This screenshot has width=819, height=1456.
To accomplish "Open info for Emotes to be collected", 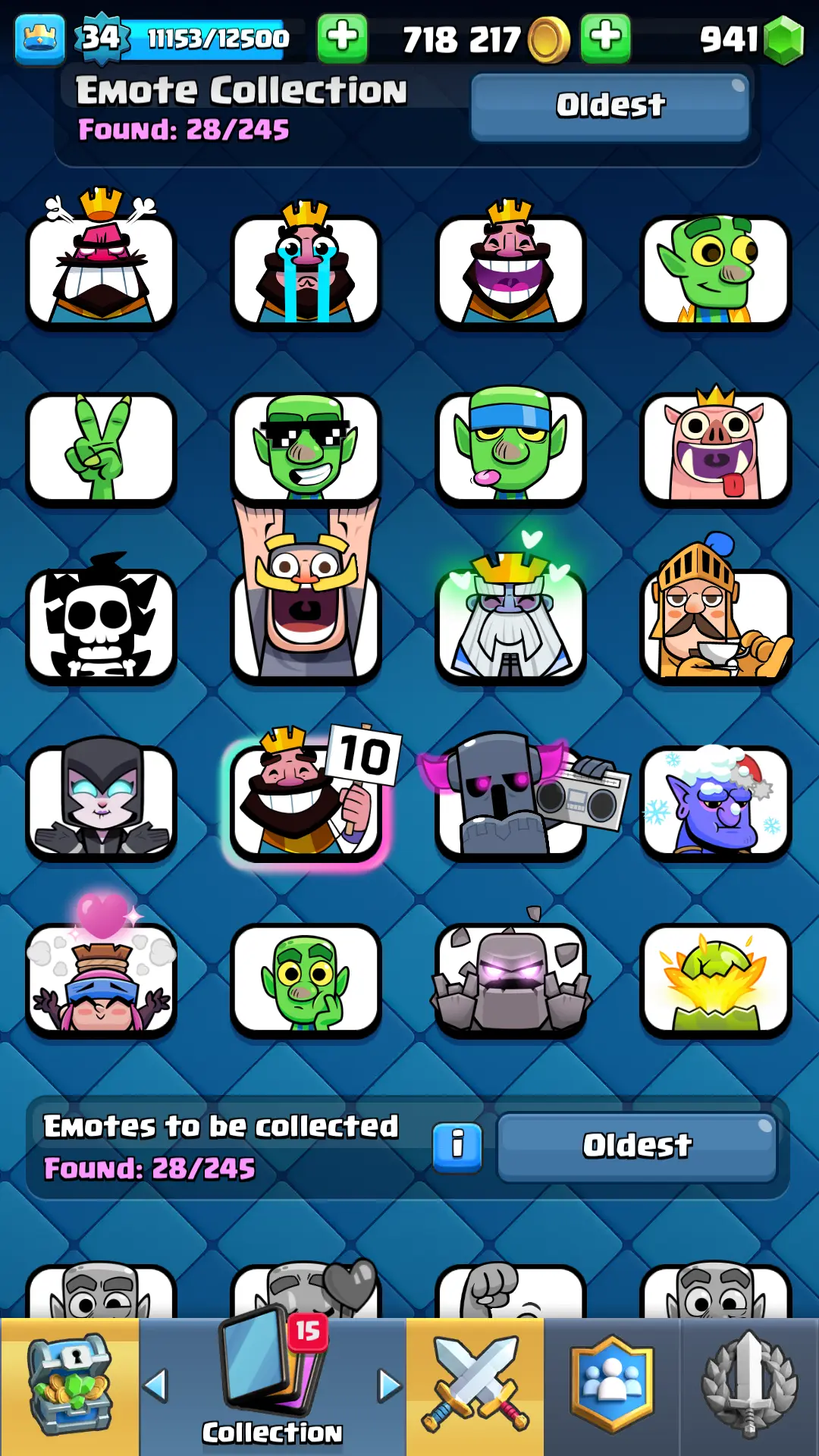I will point(457,1147).
